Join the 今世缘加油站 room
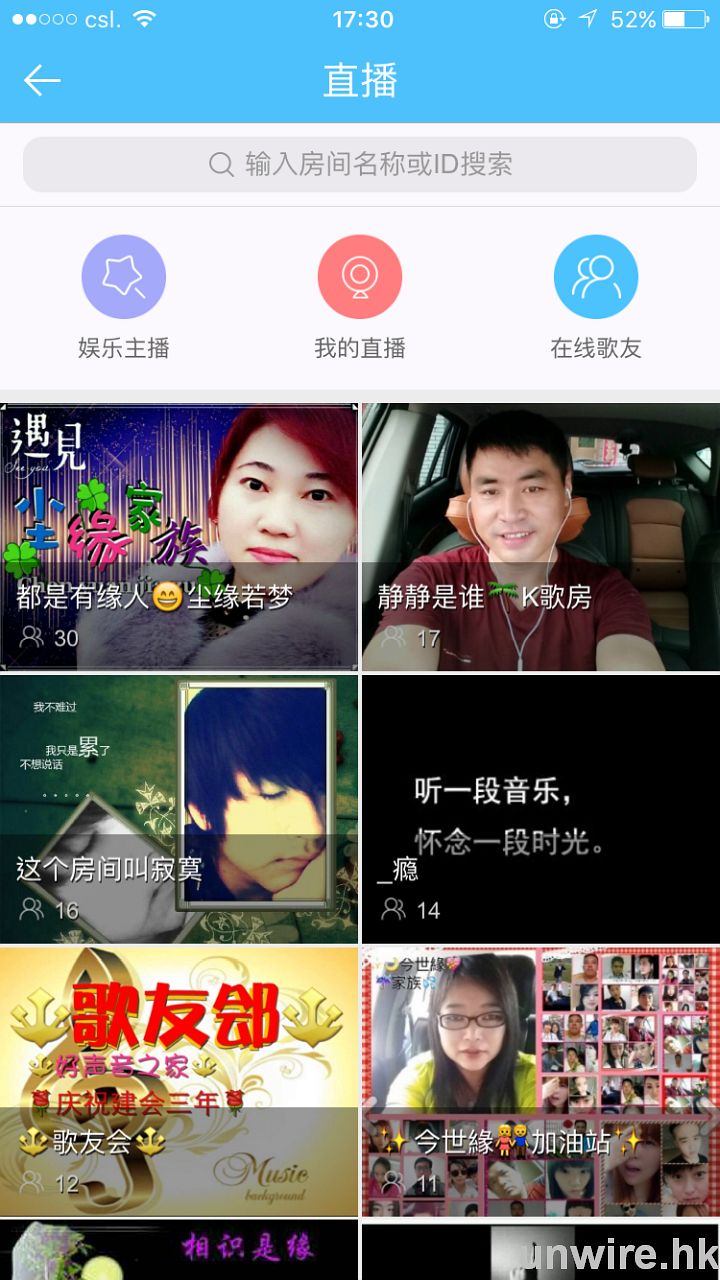Image resolution: width=720 pixels, height=1280 pixels. point(540,1081)
